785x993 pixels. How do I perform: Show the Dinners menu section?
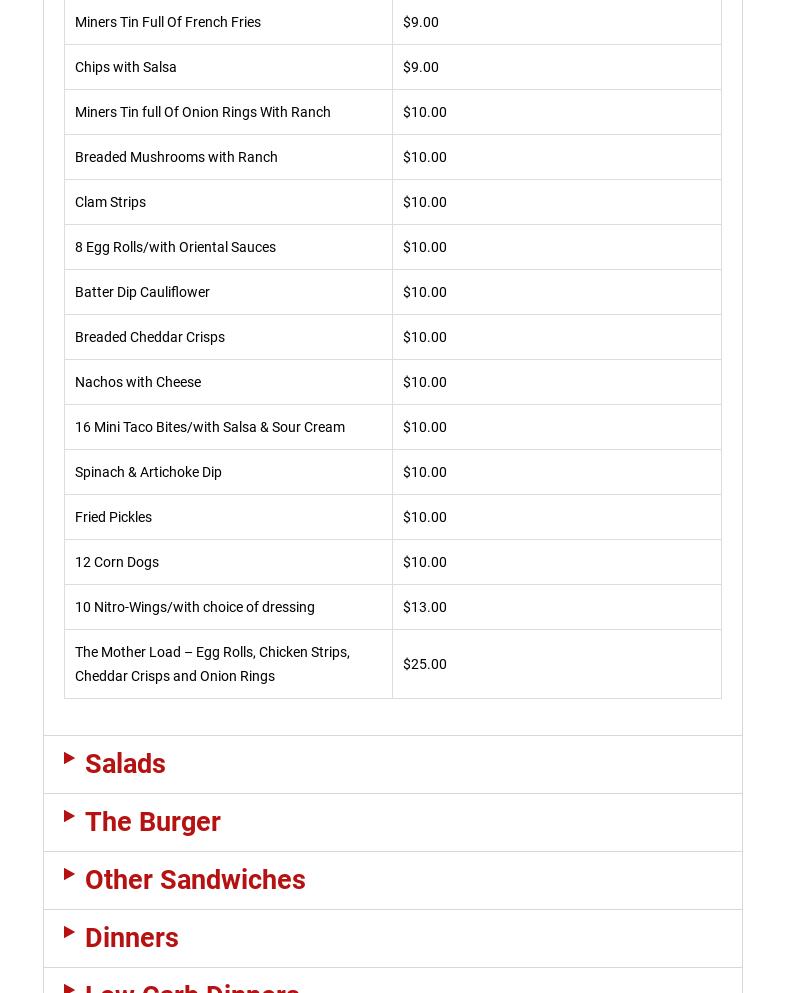pyautogui.click(x=131, y=938)
